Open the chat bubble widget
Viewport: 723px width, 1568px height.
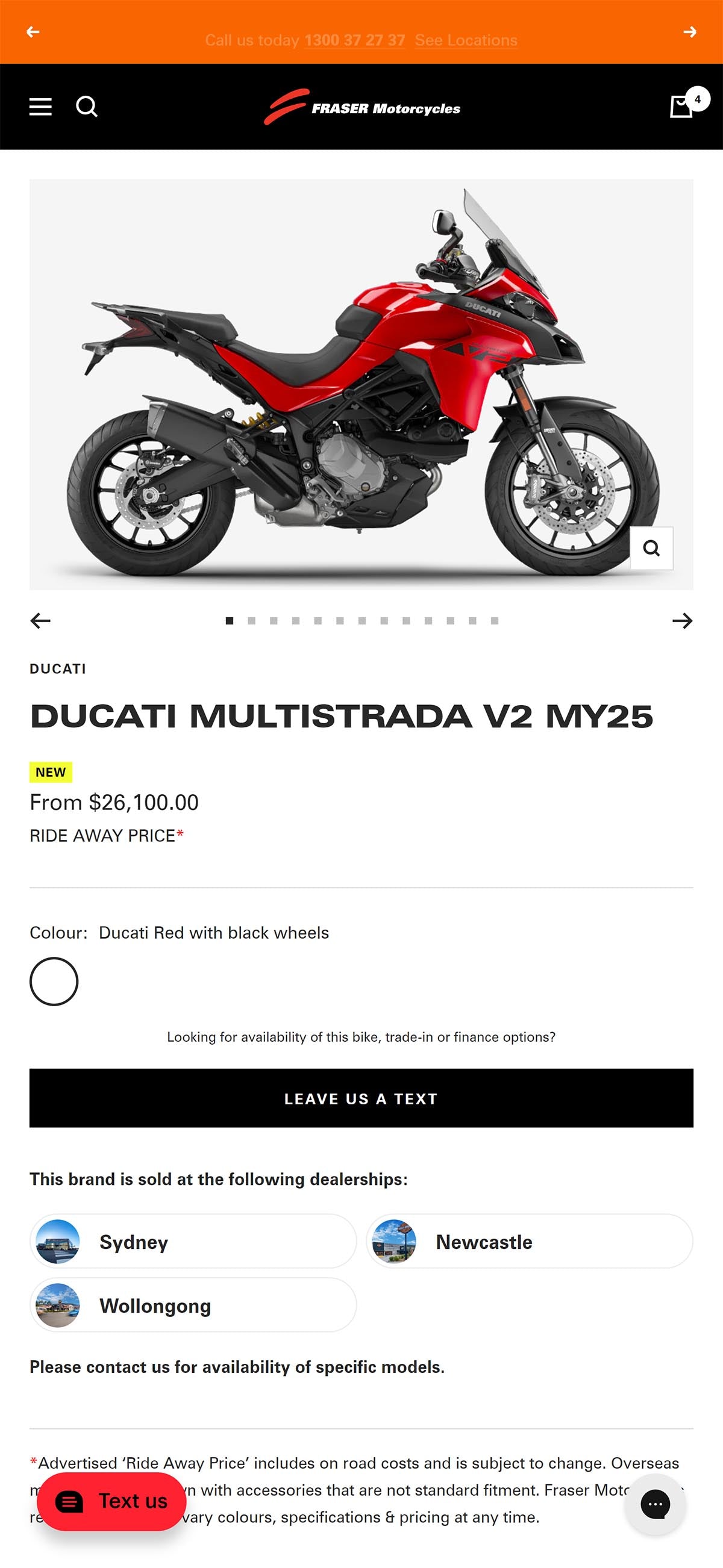coord(656,1505)
